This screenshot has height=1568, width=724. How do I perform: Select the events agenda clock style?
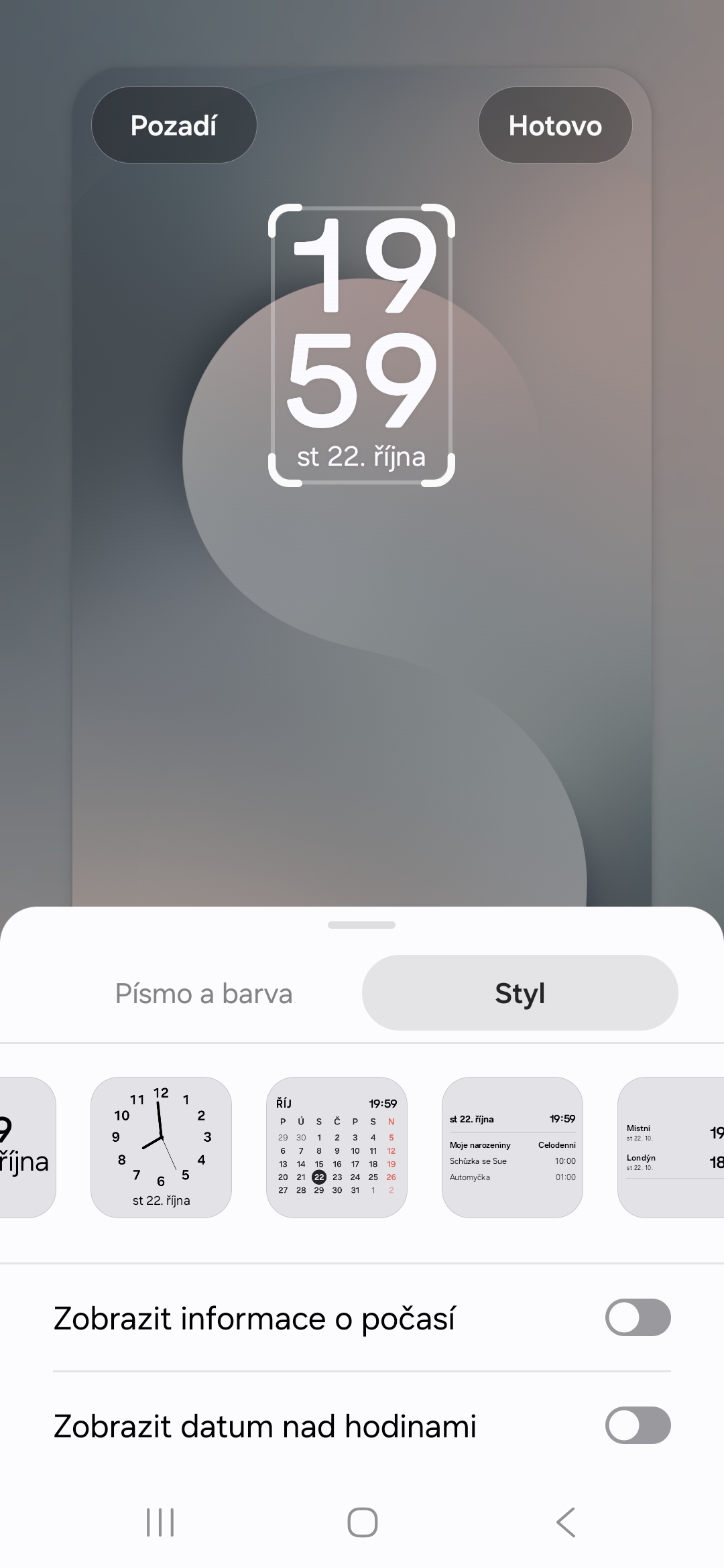(x=512, y=1147)
